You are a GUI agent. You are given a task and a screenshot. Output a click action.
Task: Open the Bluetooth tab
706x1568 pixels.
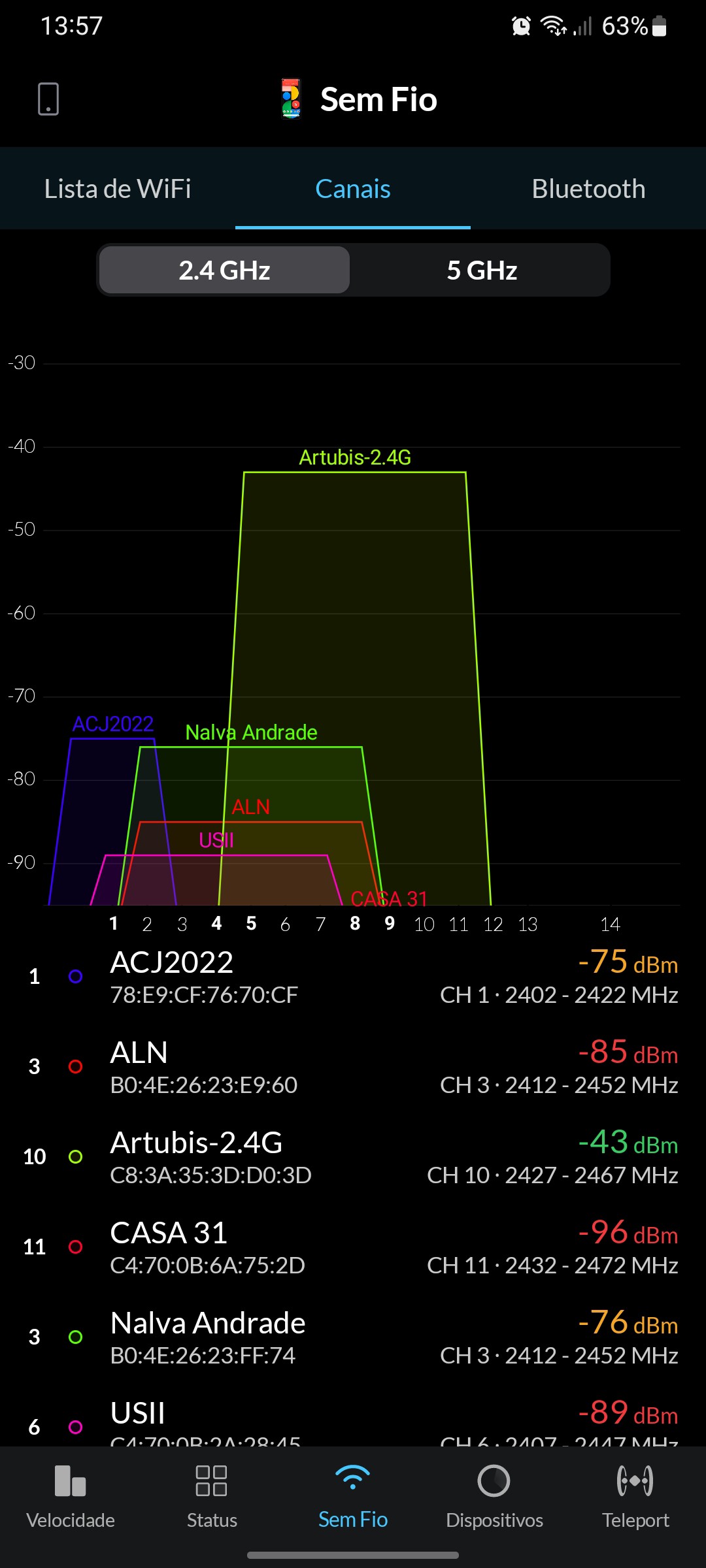coord(588,189)
